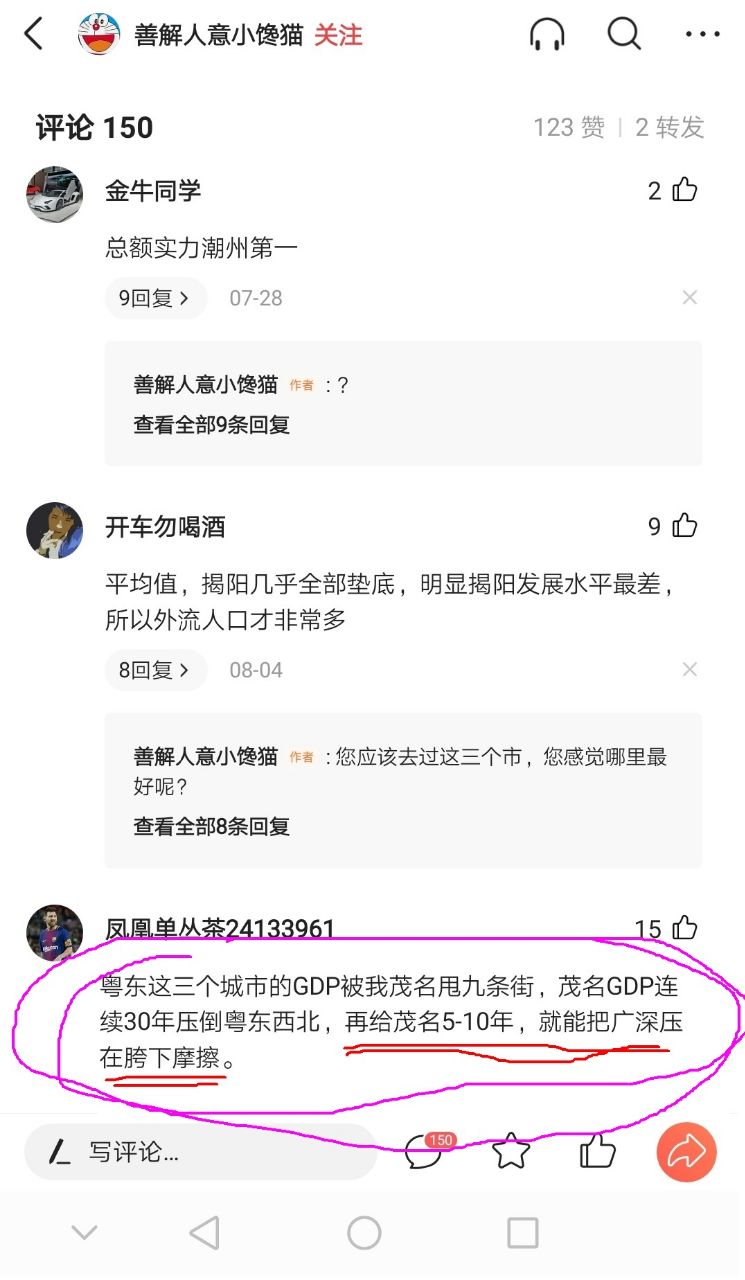Open 金牛同学's profile avatar
745x1280 pixels.
pos(54,194)
